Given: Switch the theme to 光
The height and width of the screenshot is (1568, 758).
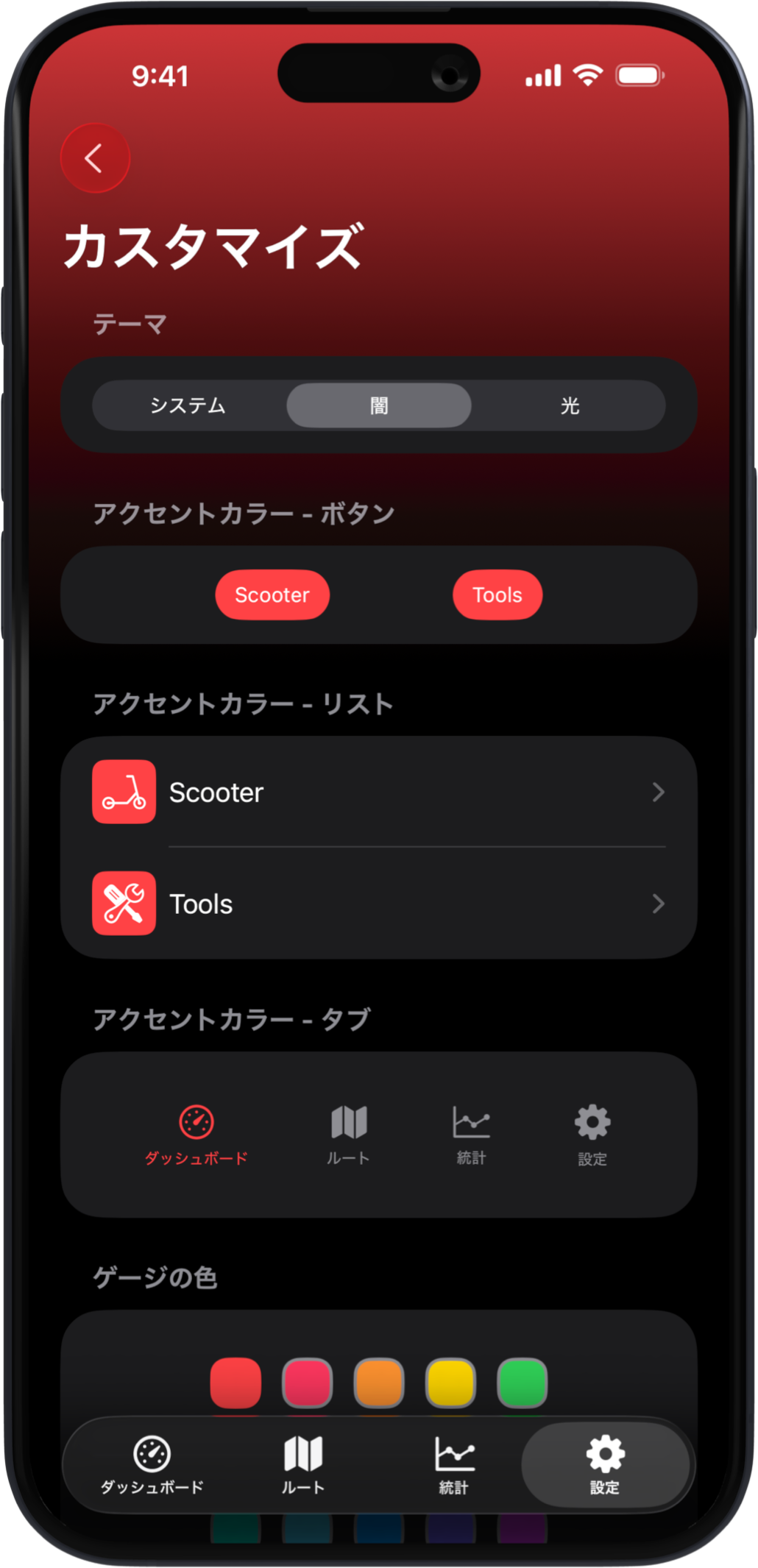Looking at the screenshot, I should pos(569,405).
